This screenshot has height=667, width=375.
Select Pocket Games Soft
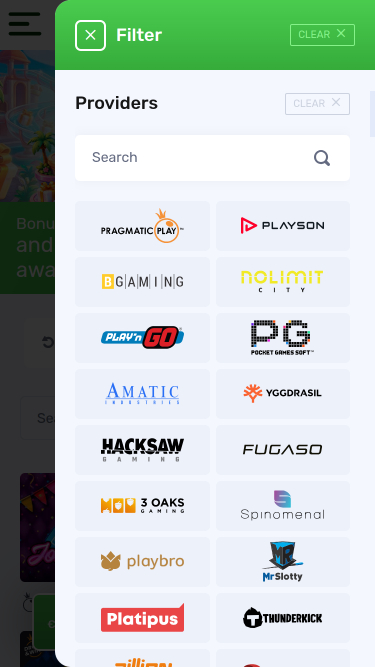tap(283, 338)
